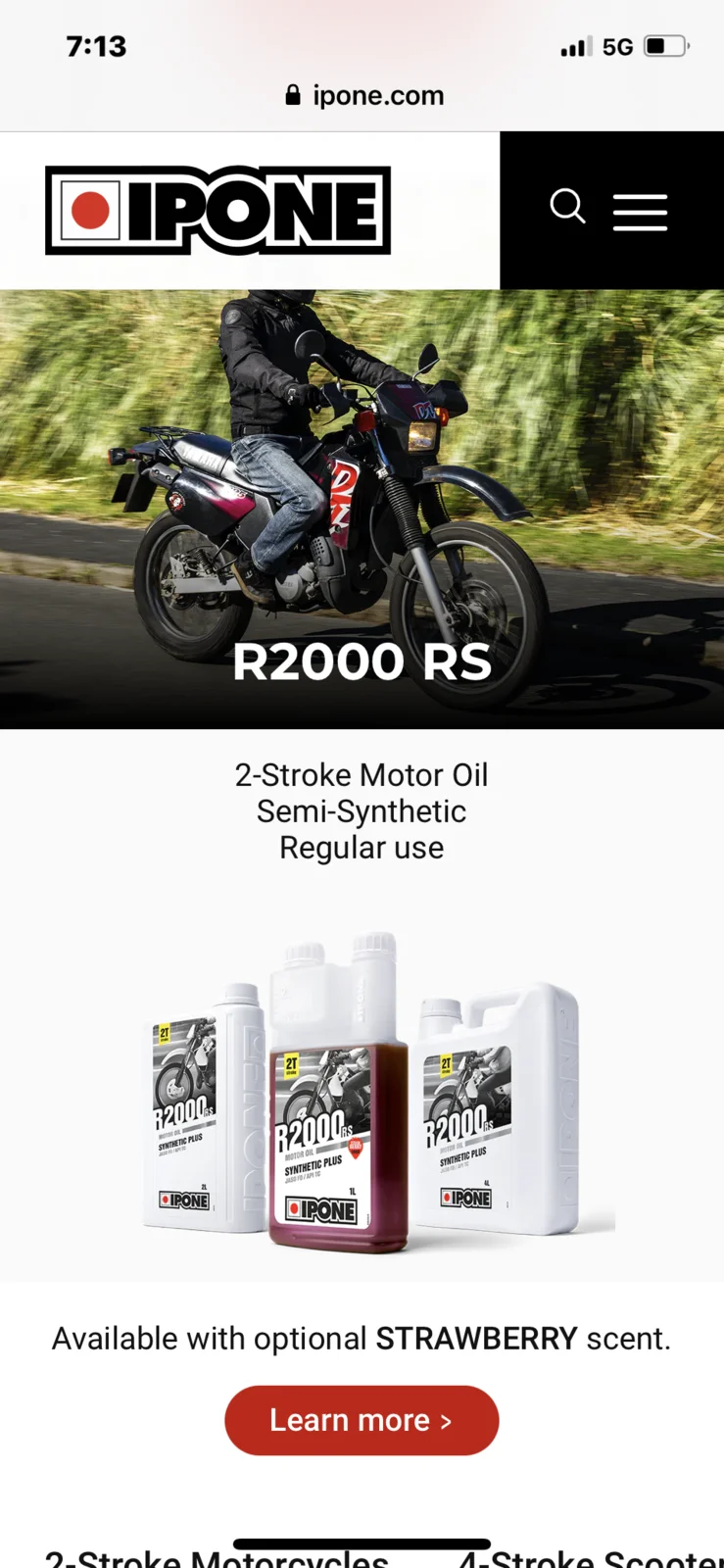The image size is (724, 1568).
Task: Tap the Learn more button
Action: pyautogui.click(x=362, y=1420)
